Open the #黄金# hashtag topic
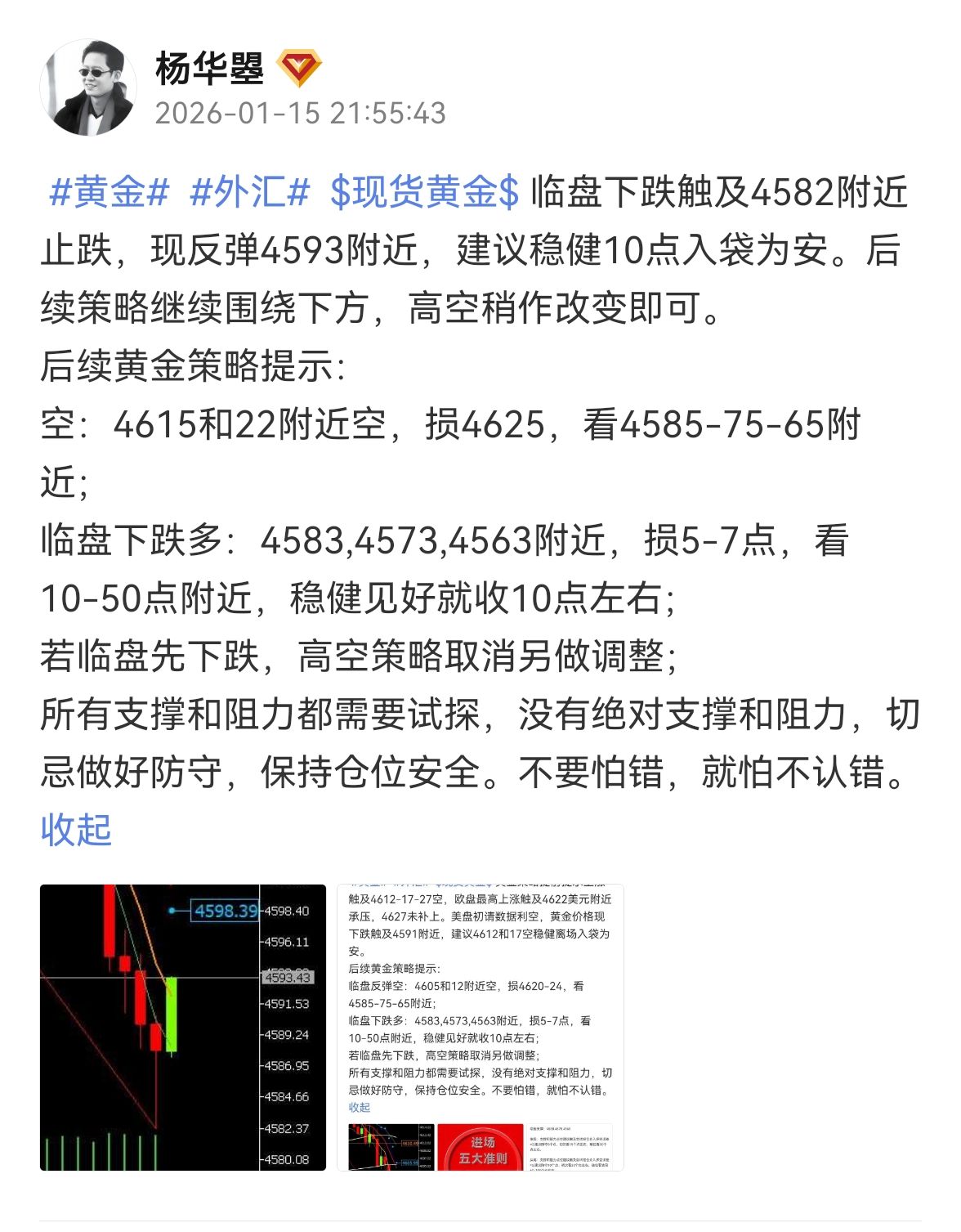The height and width of the screenshot is (1232, 961). point(110,193)
